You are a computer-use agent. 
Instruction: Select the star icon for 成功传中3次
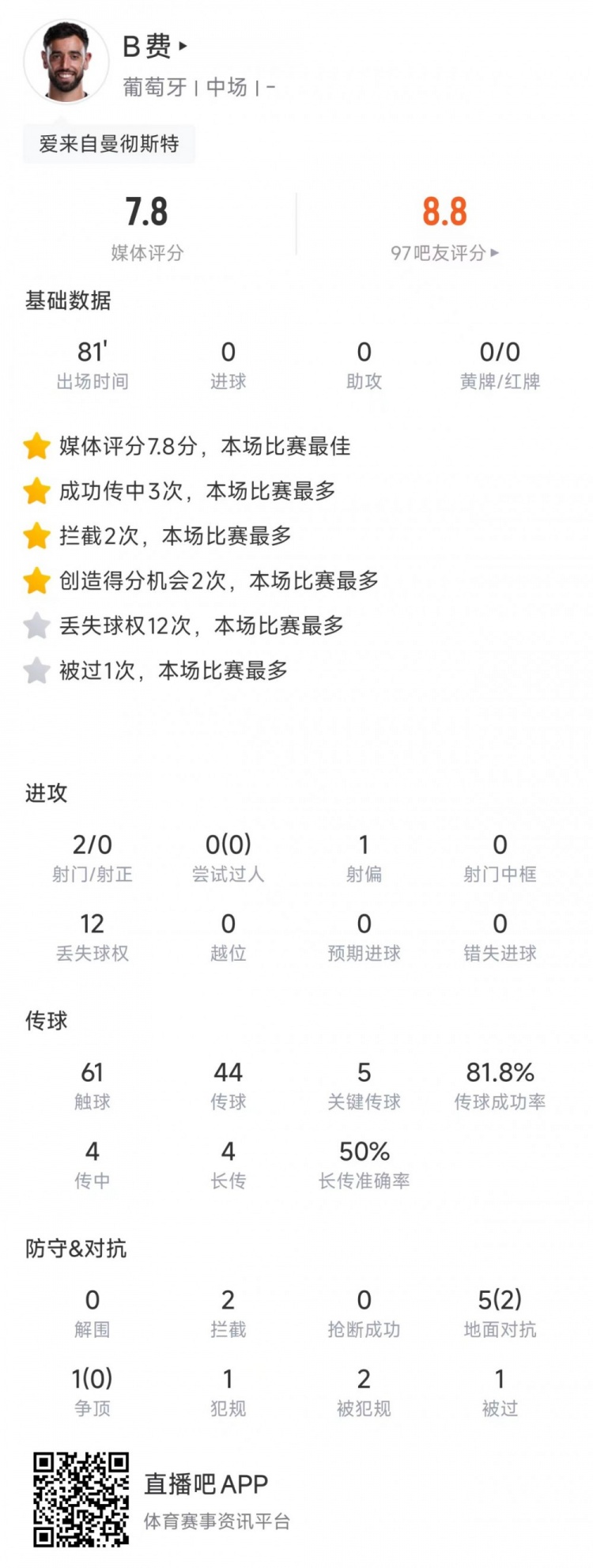36,492
